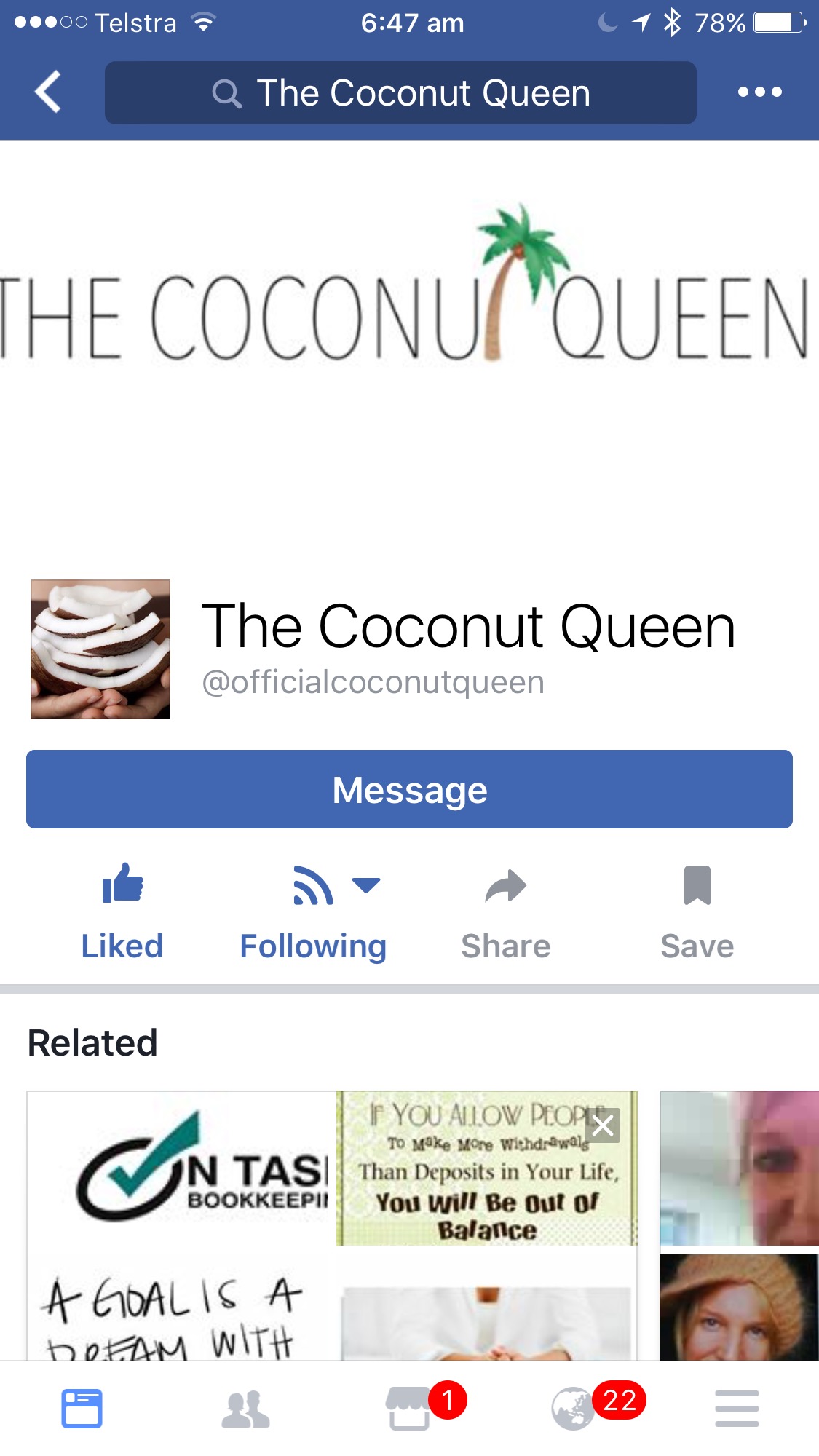Dismiss the On Task Bookkeeping suggestion

(603, 1125)
